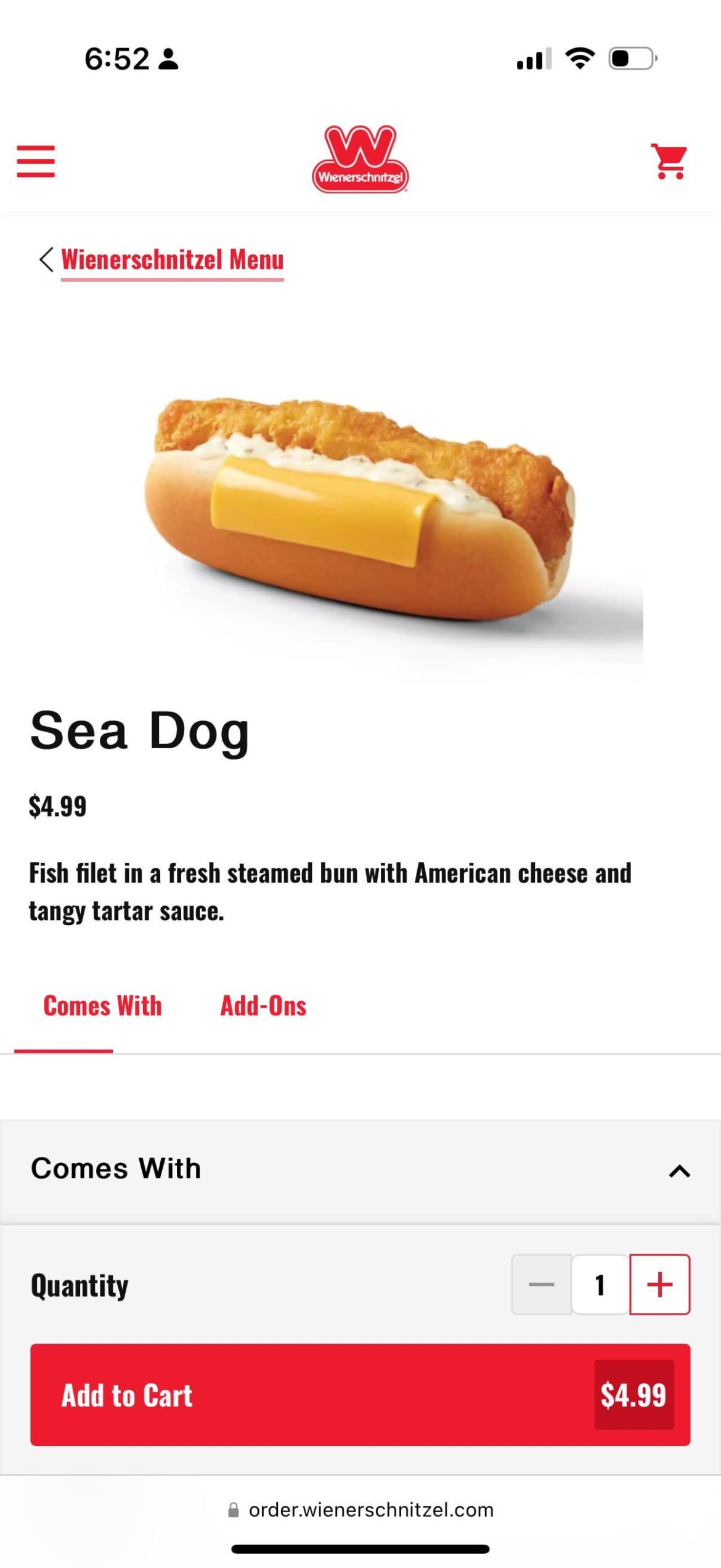The image size is (721, 1568).
Task: Open the Wienerschnitzel Menu link
Action: coord(171,259)
